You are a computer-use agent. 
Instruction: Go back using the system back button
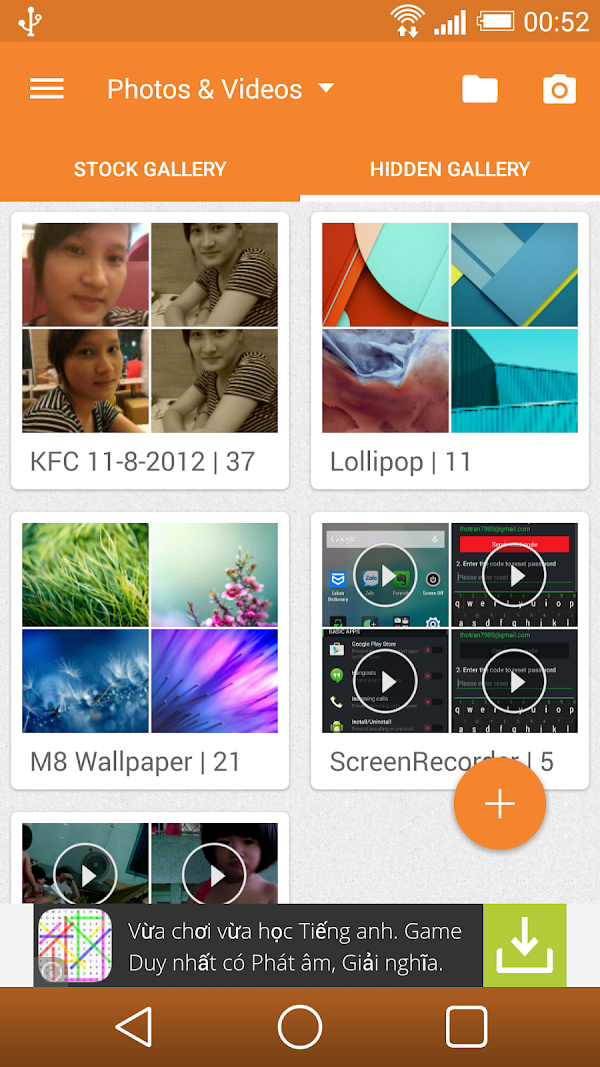pyautogui.click(x=134, y=1027)
